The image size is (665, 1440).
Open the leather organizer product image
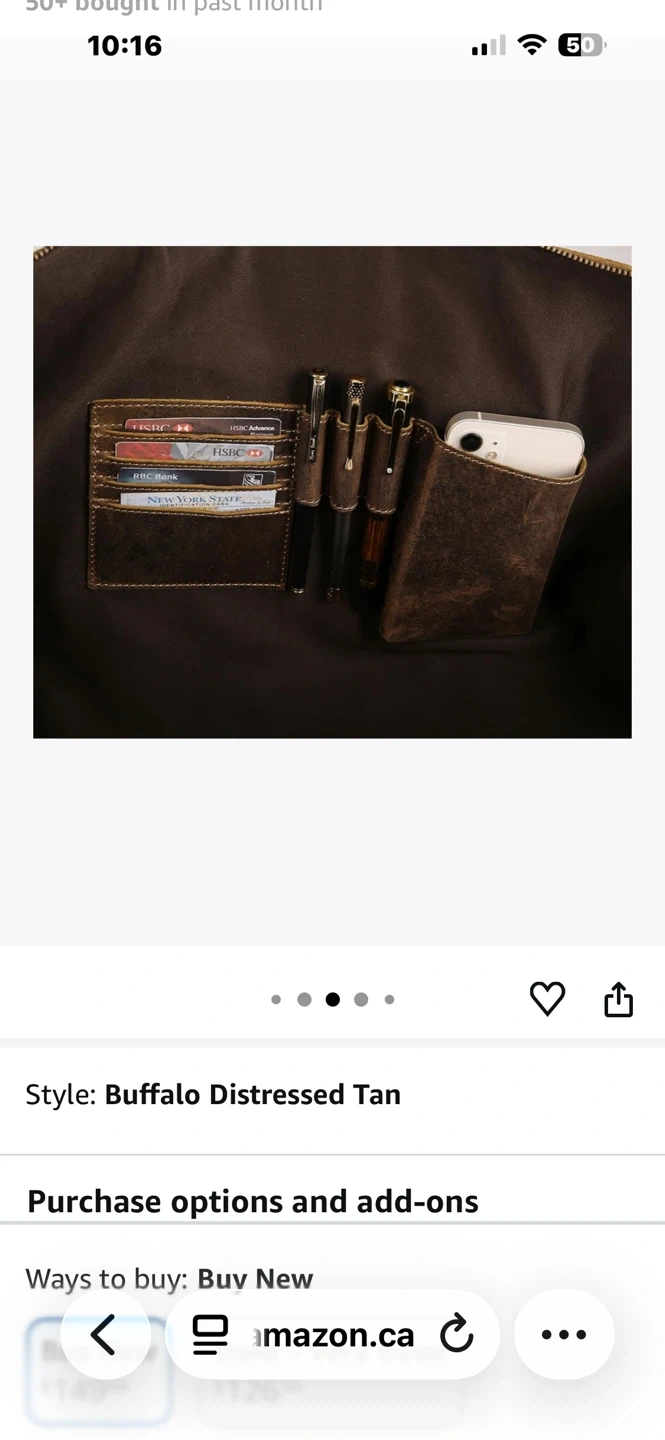(x=332, y=492)
